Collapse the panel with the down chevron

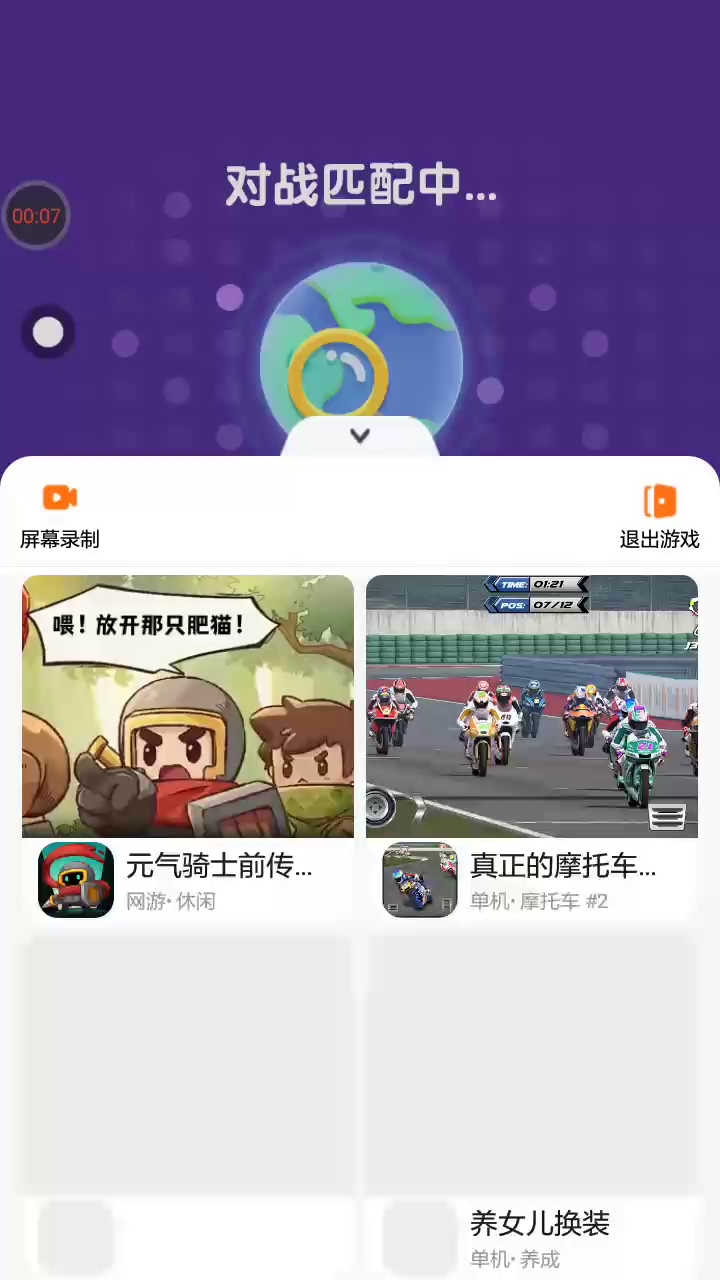(360, 436)
